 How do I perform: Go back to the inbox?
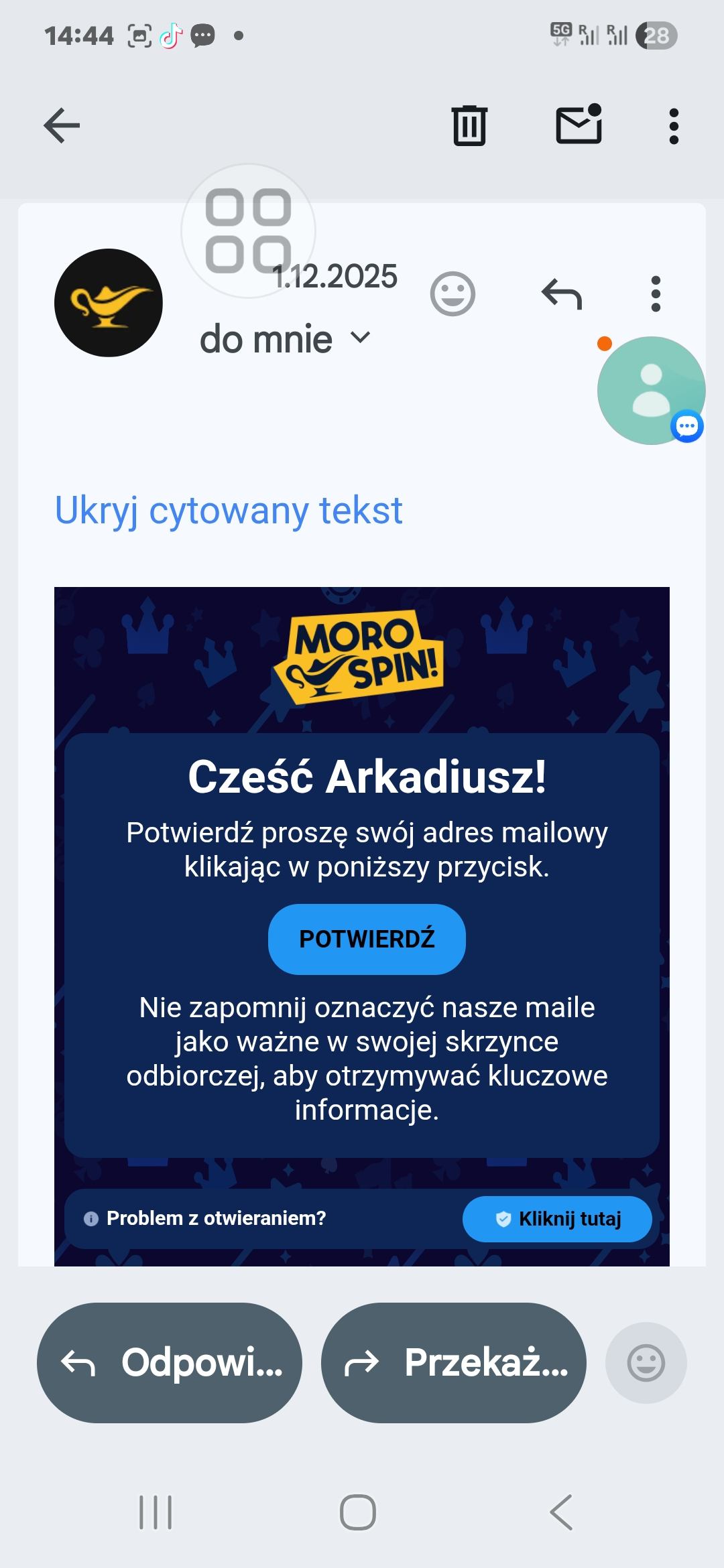(x=62, y=125)
